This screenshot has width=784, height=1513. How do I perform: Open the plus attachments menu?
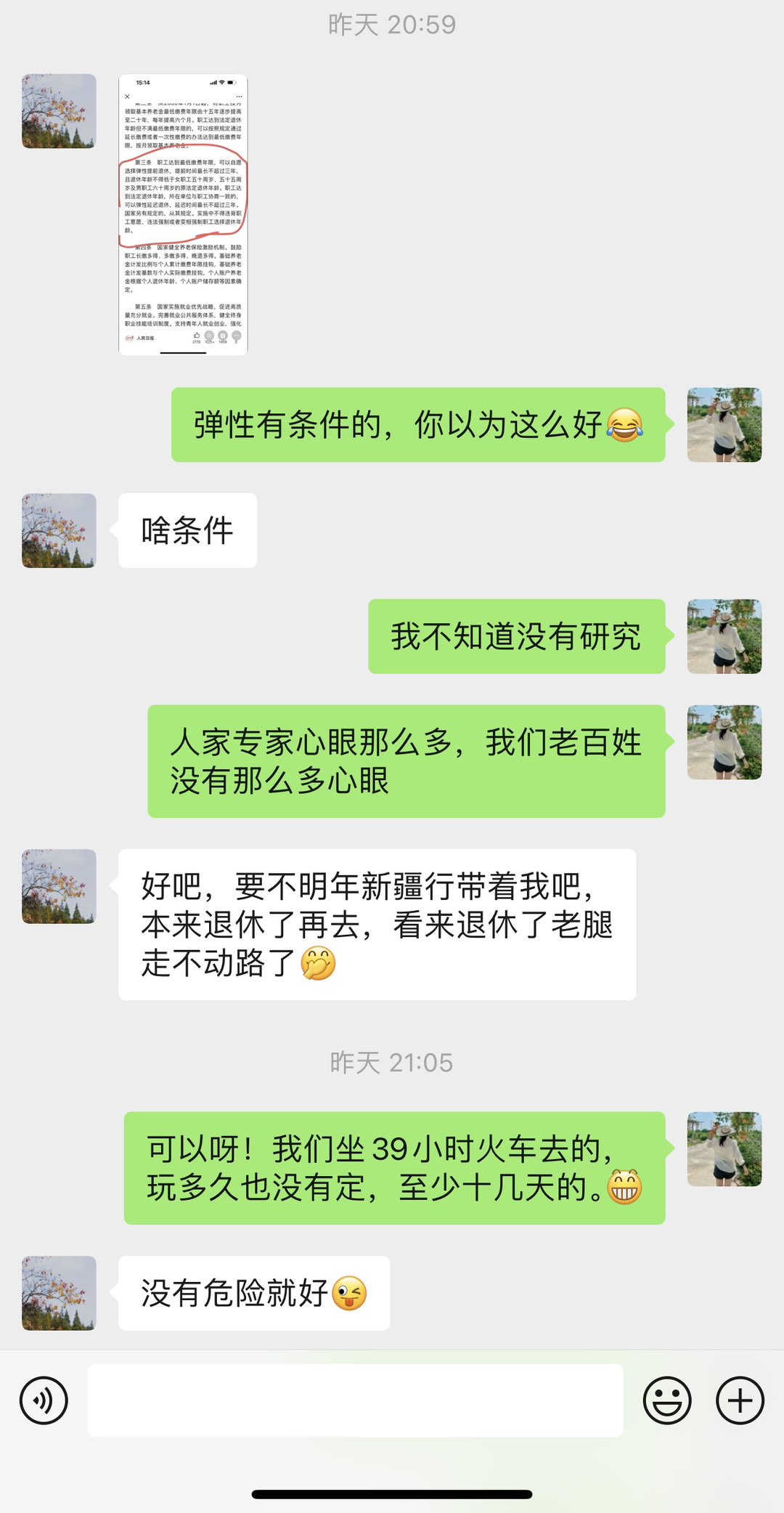740,1400
